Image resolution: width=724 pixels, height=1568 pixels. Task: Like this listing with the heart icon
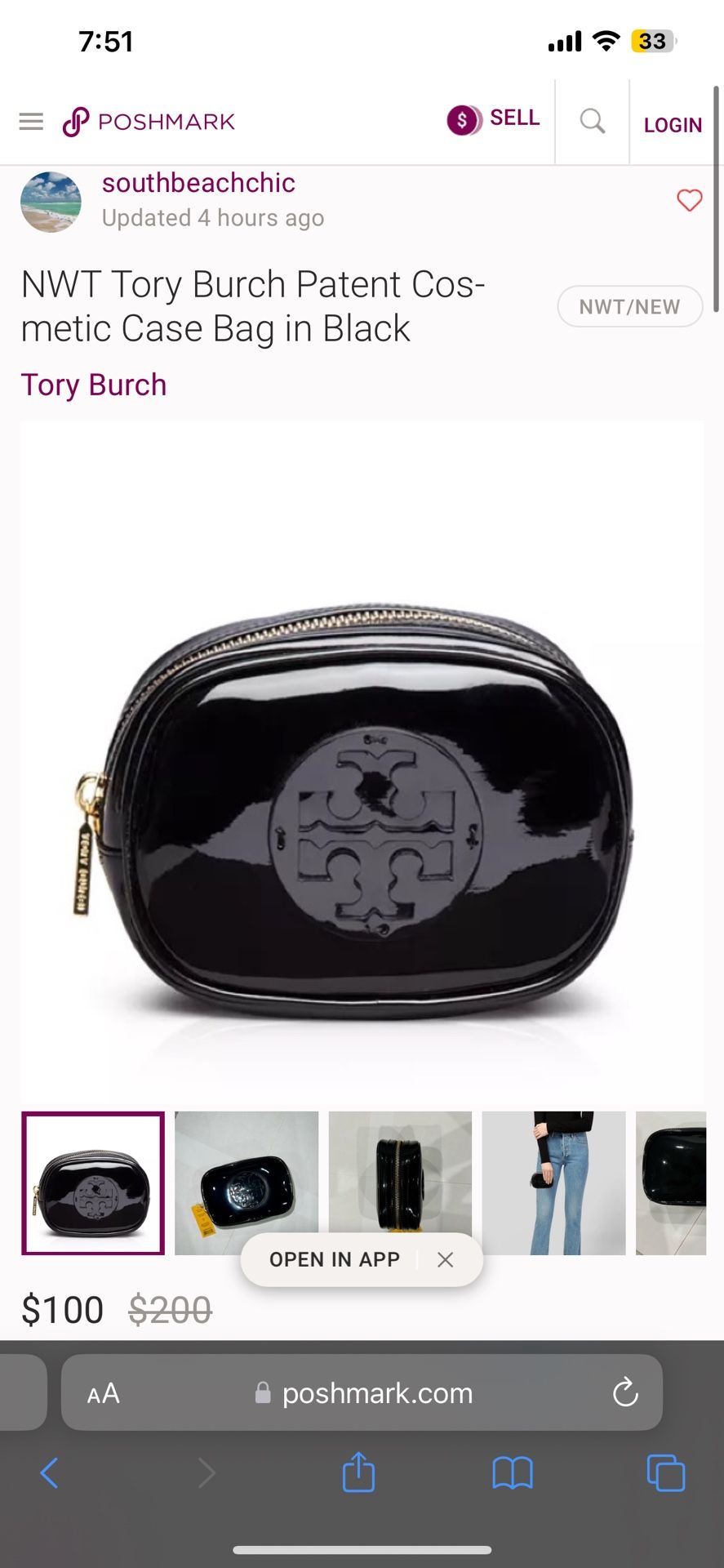pyautogui.click(x=689, y=200)
